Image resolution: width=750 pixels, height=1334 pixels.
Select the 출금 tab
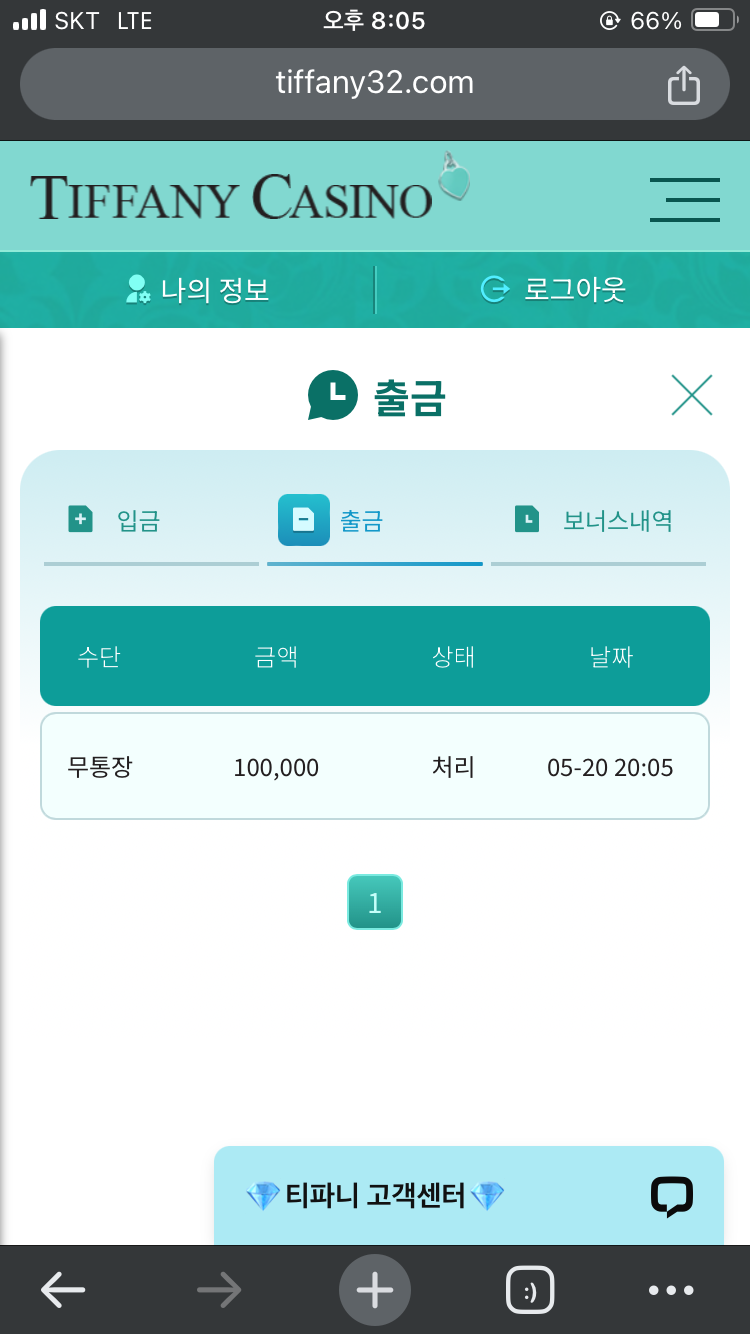(x=332, y=520)
